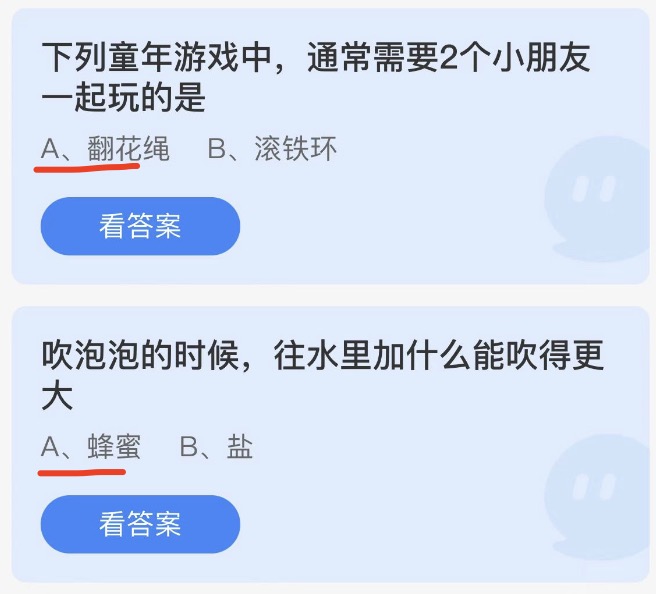The width and height of the screenshot is (656, 594).
Task: Show answer for the bubble-blowing question
Action: click(140, 523)
